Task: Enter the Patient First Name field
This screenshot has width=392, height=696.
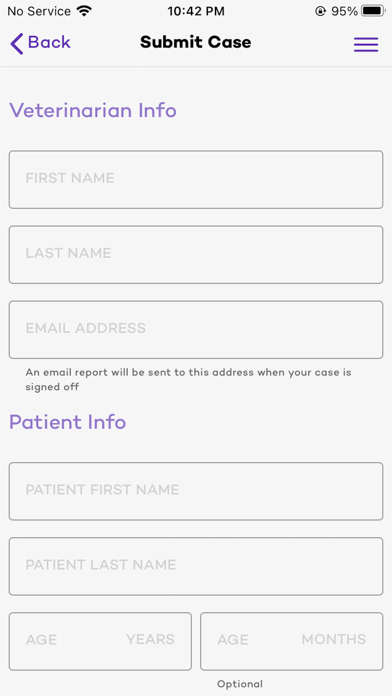Action: click(x=196, y=491)
